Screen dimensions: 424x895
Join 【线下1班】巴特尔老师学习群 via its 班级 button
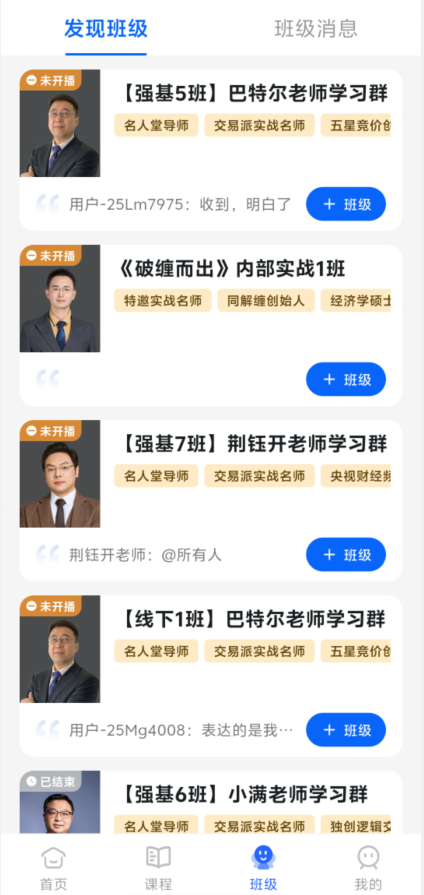coord(346,729)
